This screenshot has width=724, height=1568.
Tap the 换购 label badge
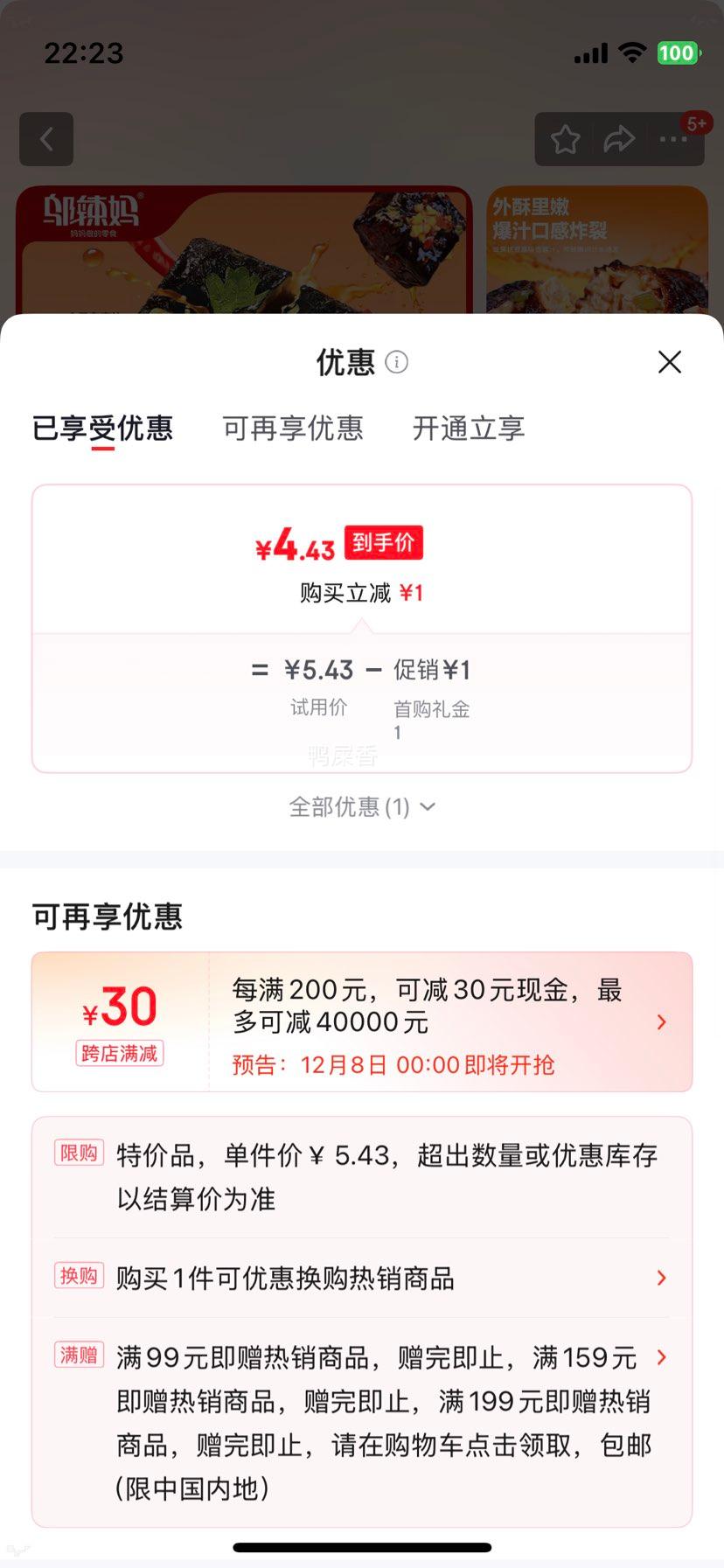pyautogui.click(x=79, y=1278)
